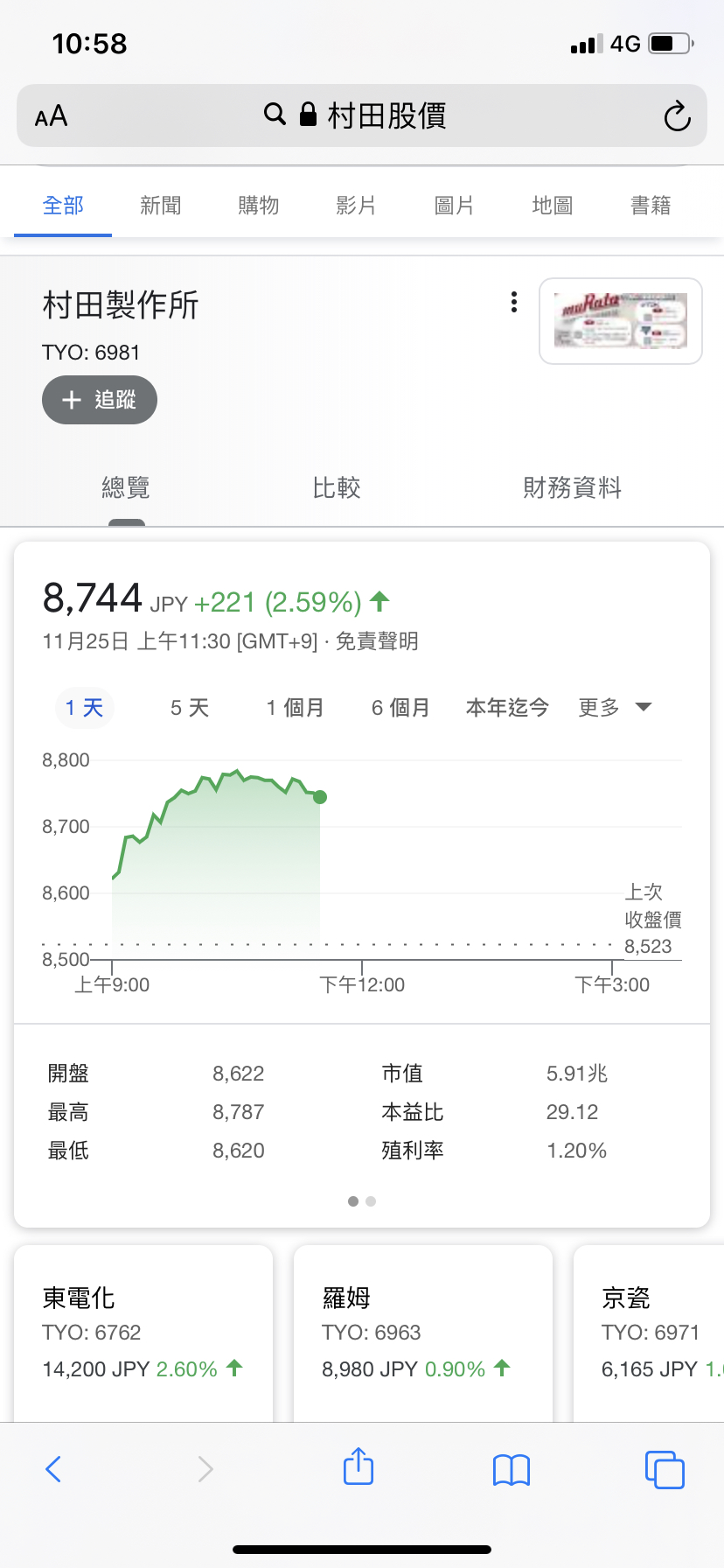This screenshot has height=1568, width=724.
Task: Share this page from Safari toolbar
Action: [359, 1466]
